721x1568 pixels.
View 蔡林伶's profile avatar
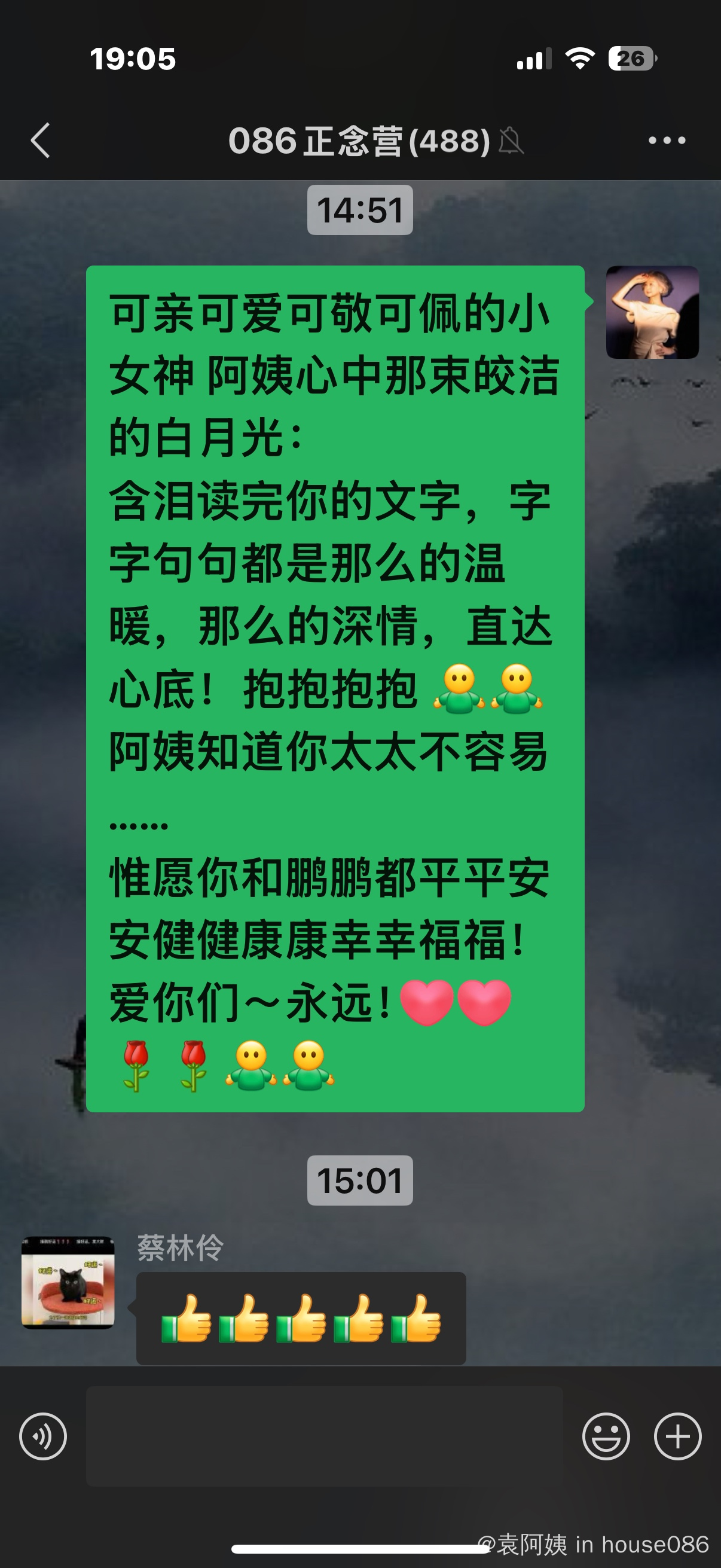coord(68,1283)
